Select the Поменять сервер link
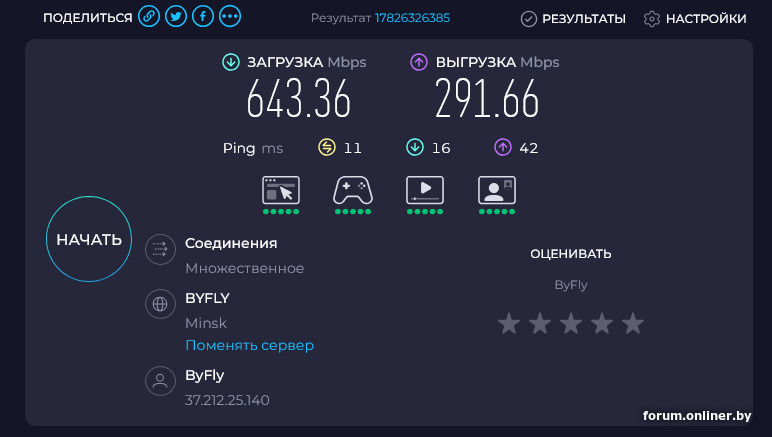772x437 pixels. click(249, 345)
